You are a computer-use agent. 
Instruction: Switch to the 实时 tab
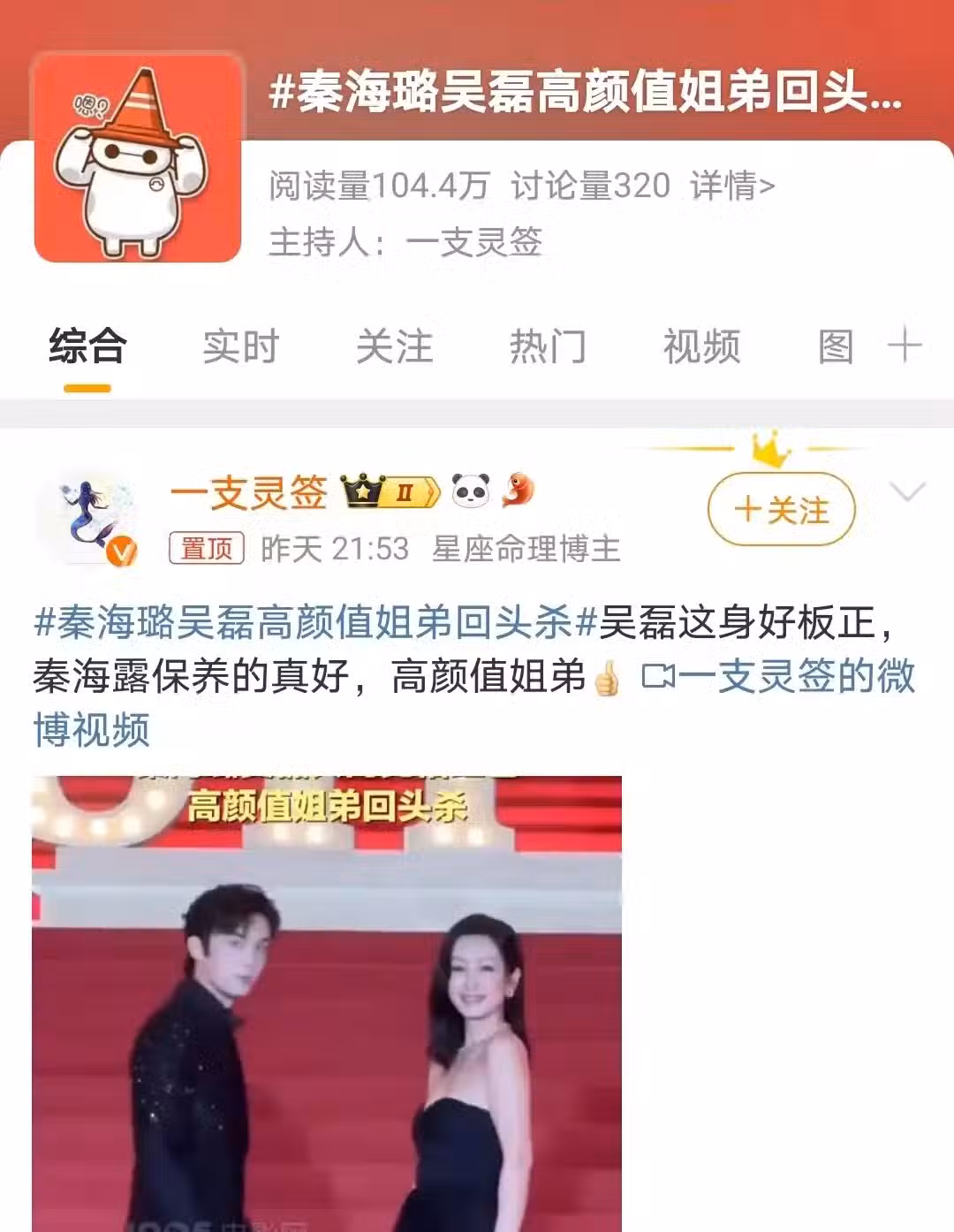coord(240,346)
